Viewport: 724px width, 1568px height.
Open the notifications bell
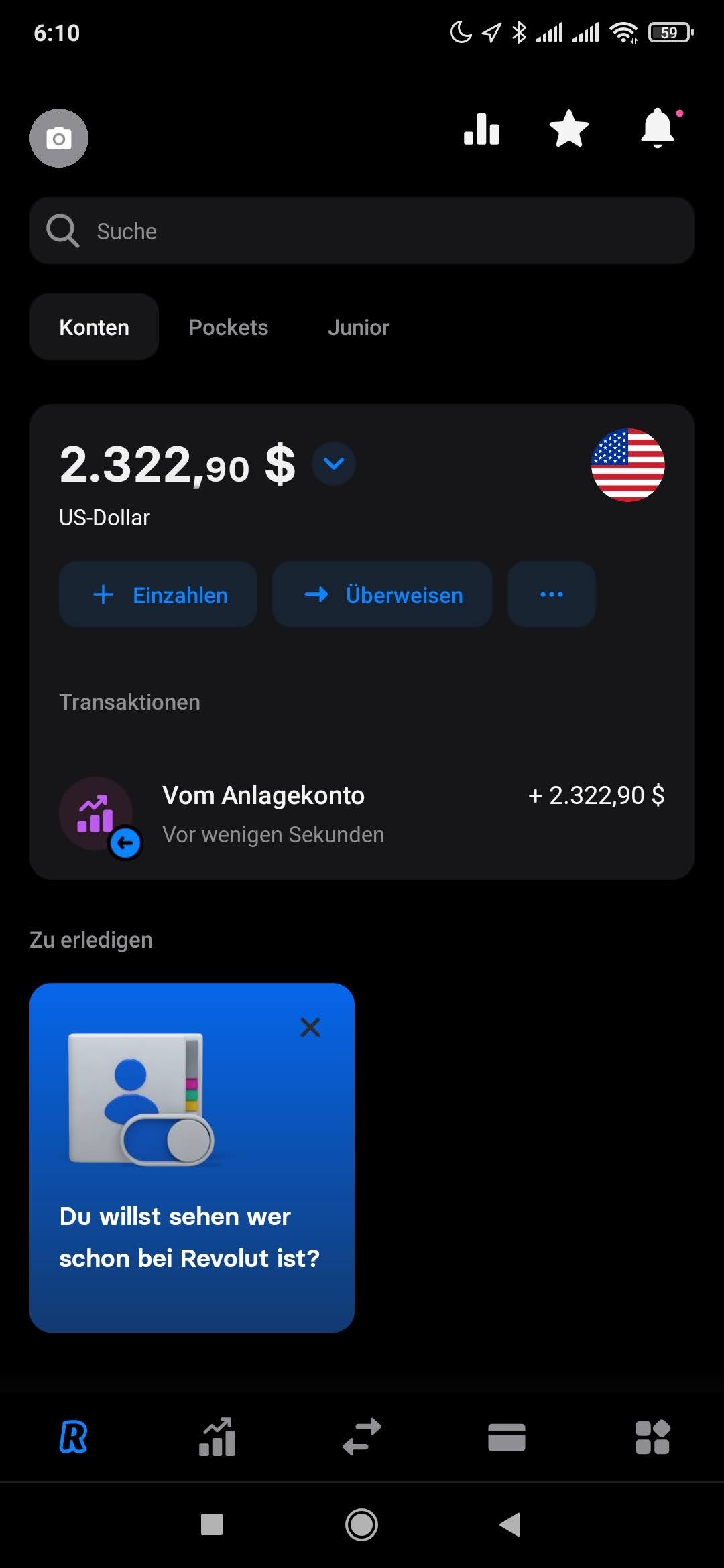click(658, 127)
